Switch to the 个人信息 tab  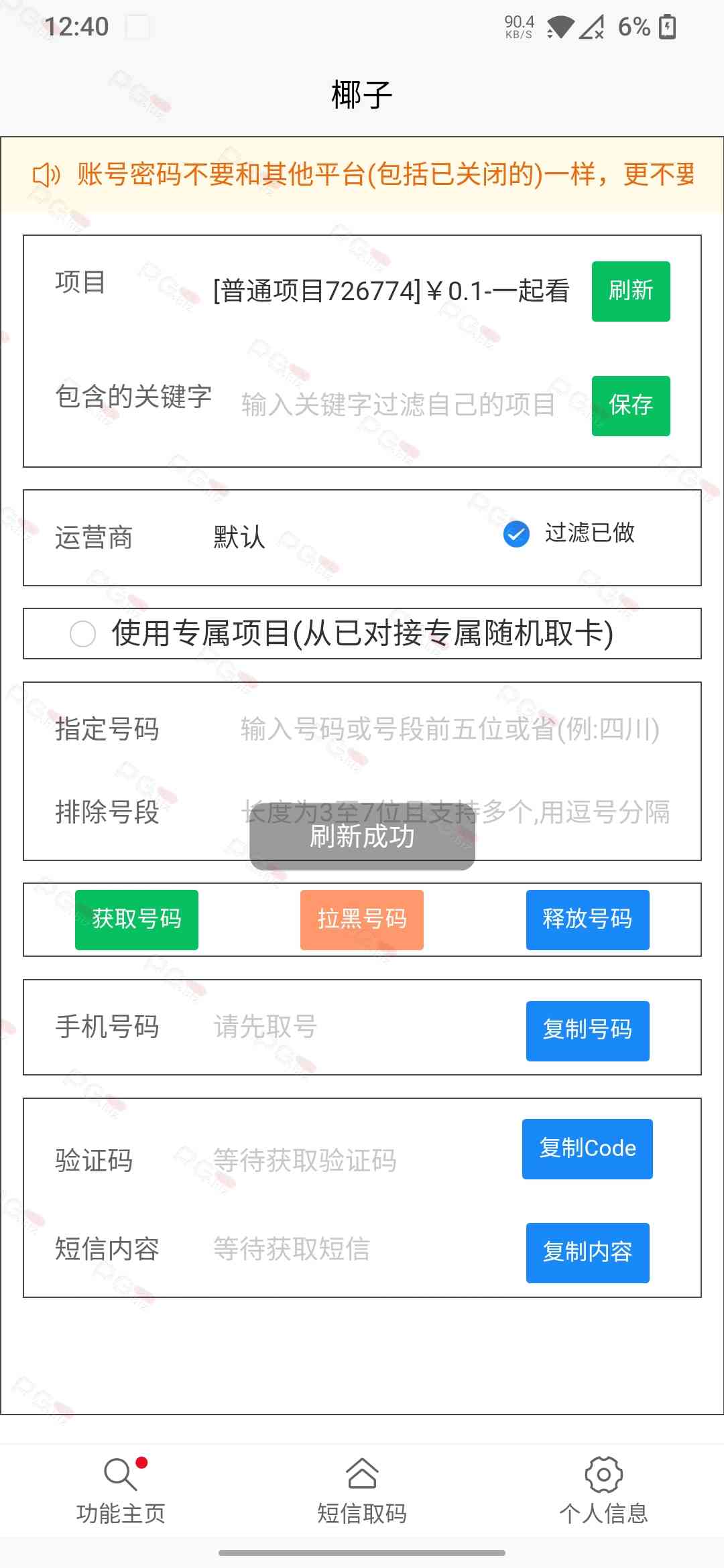coord(603,1490)
